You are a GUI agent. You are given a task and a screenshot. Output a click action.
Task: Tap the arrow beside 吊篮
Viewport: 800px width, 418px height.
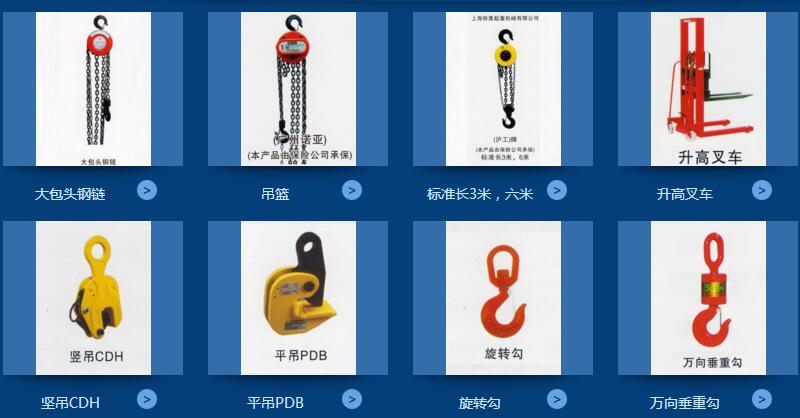[x=352, y=190]
